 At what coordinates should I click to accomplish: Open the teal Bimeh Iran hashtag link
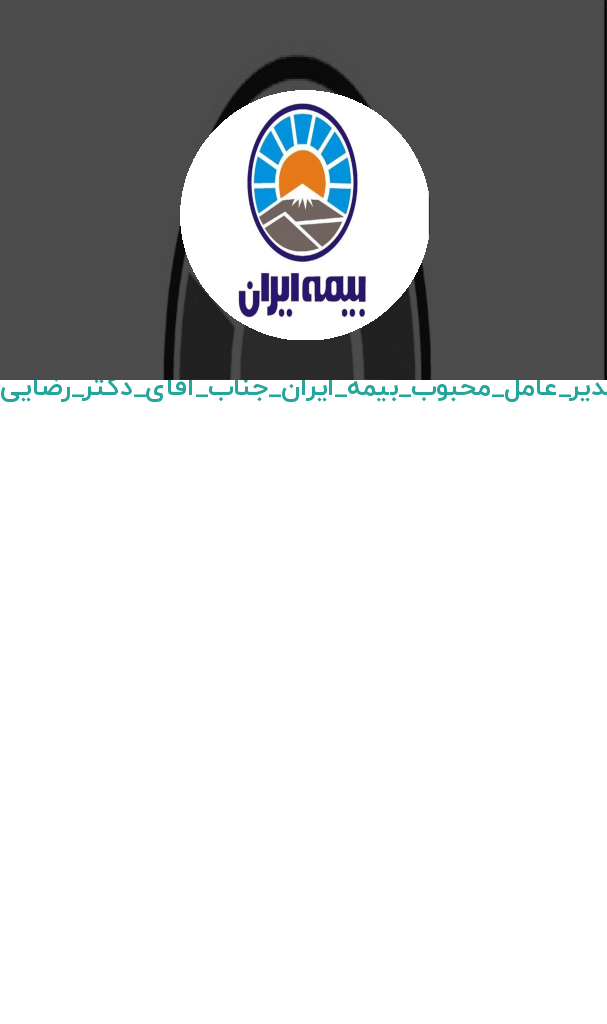click(x=303, y=390)
